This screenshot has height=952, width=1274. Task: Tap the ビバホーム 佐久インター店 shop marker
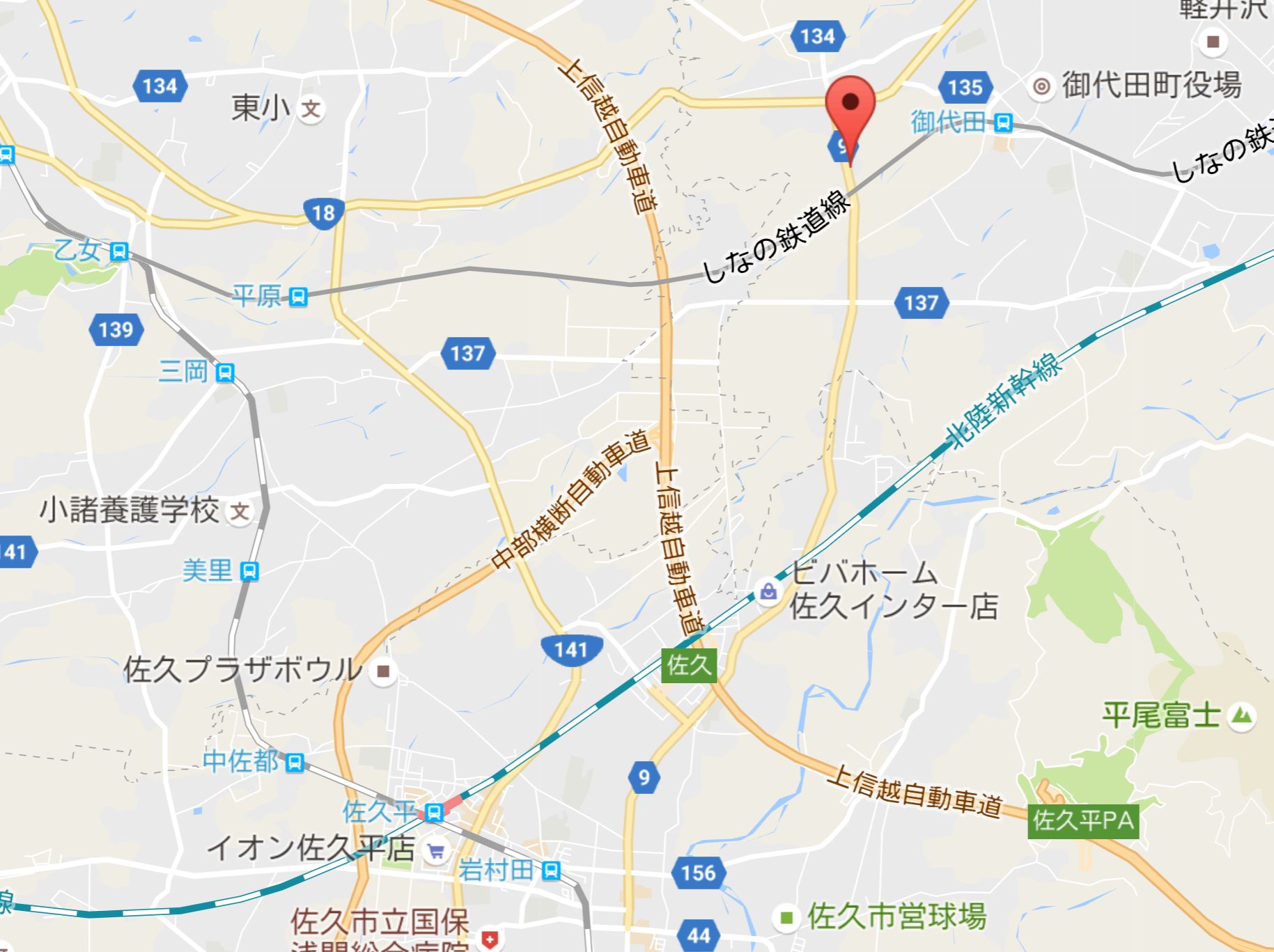point(768,593)
